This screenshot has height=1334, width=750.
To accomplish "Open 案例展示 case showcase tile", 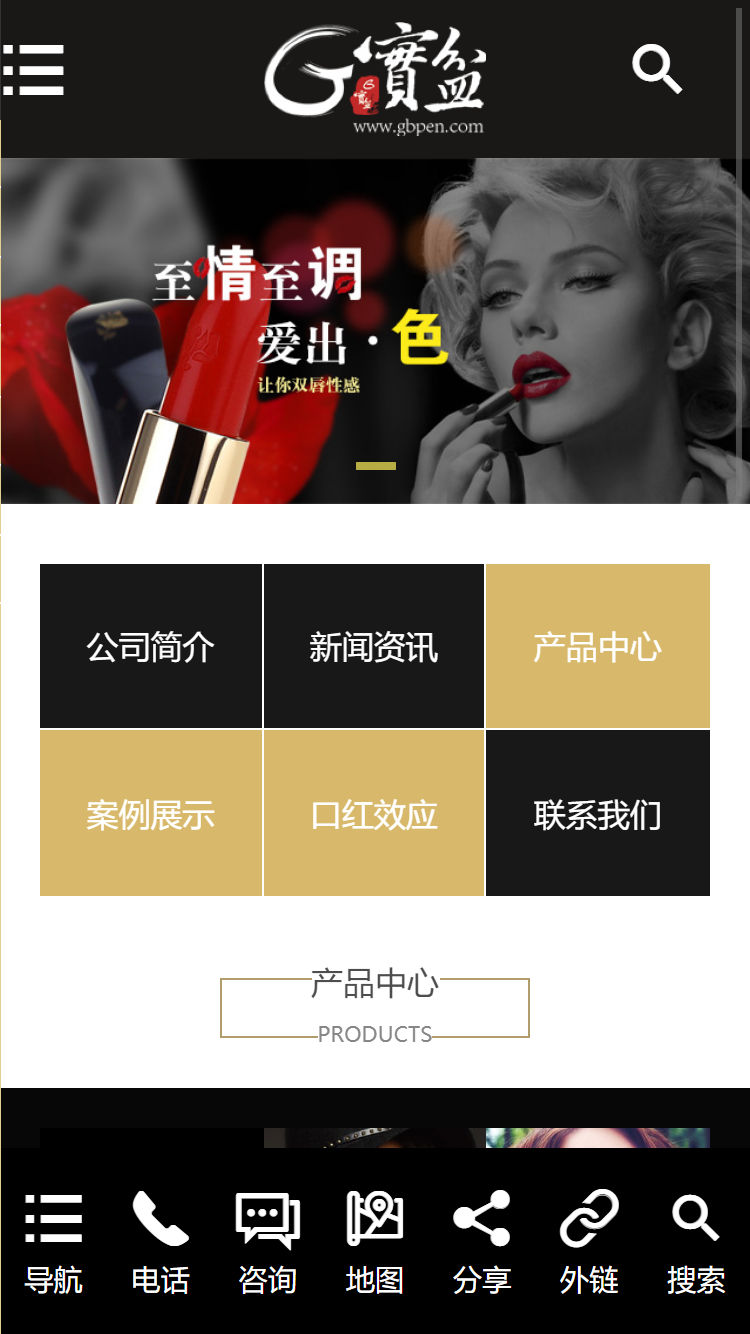I will coord(151,813).
